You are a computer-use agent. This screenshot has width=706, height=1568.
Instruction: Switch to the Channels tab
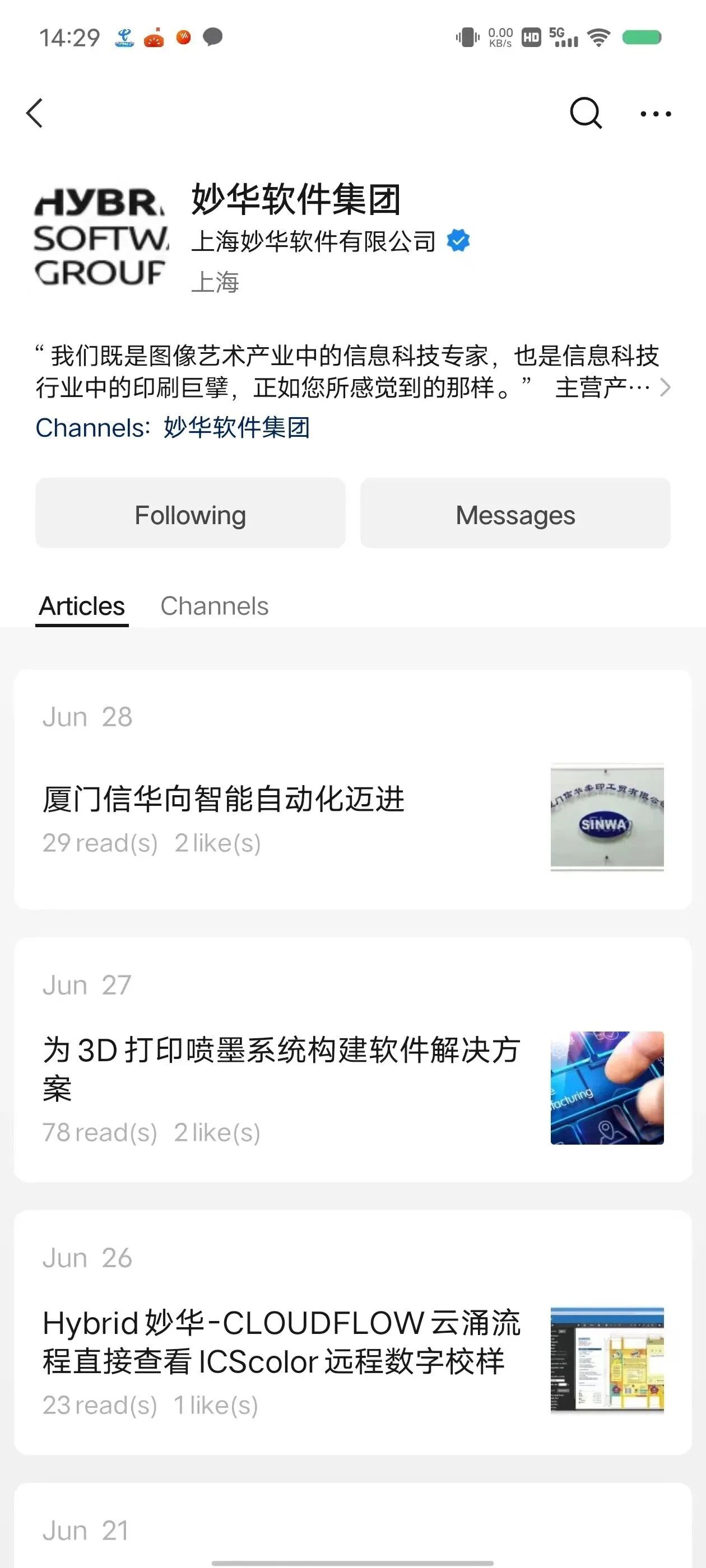tap(215, 606)
